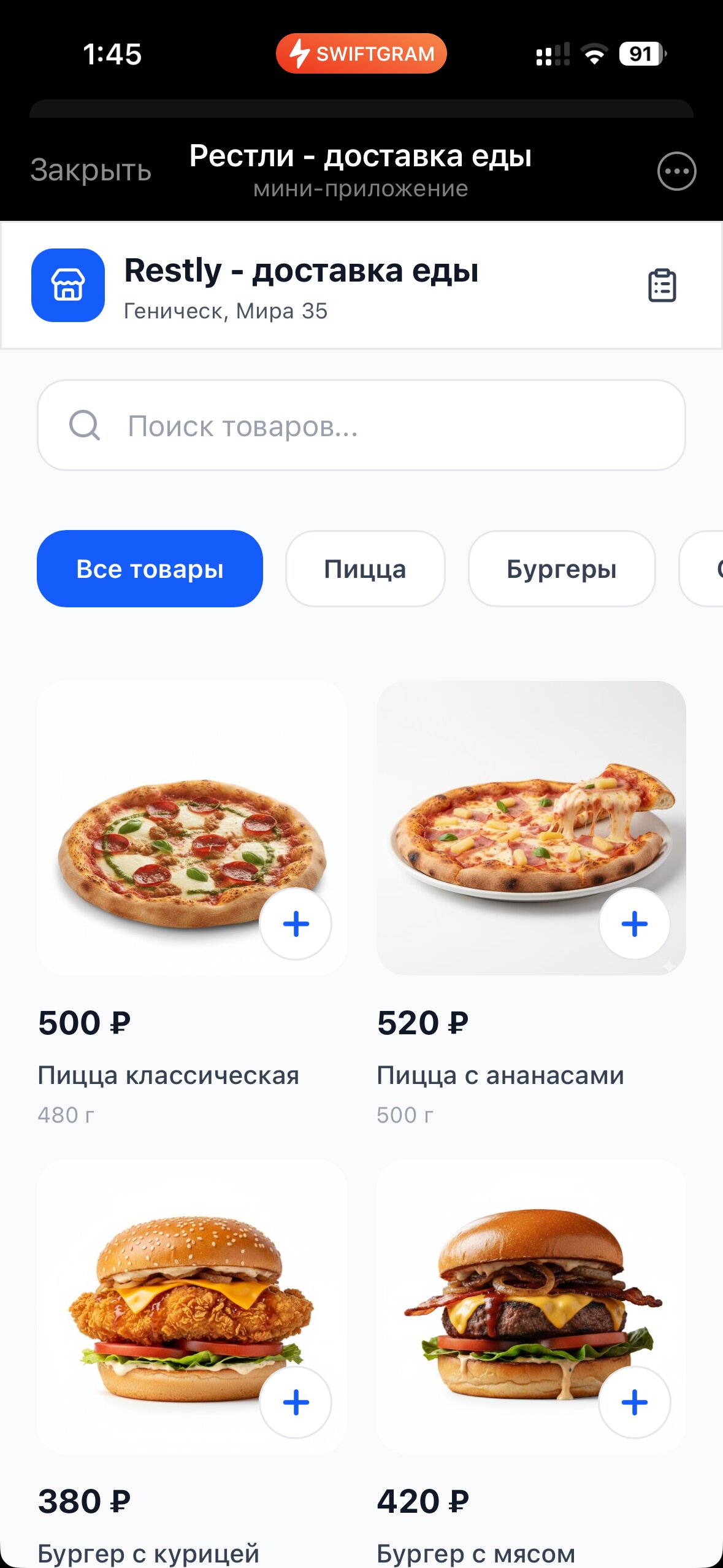Add Бургер с курицей using its plus button

click(x=296, y=1402)
